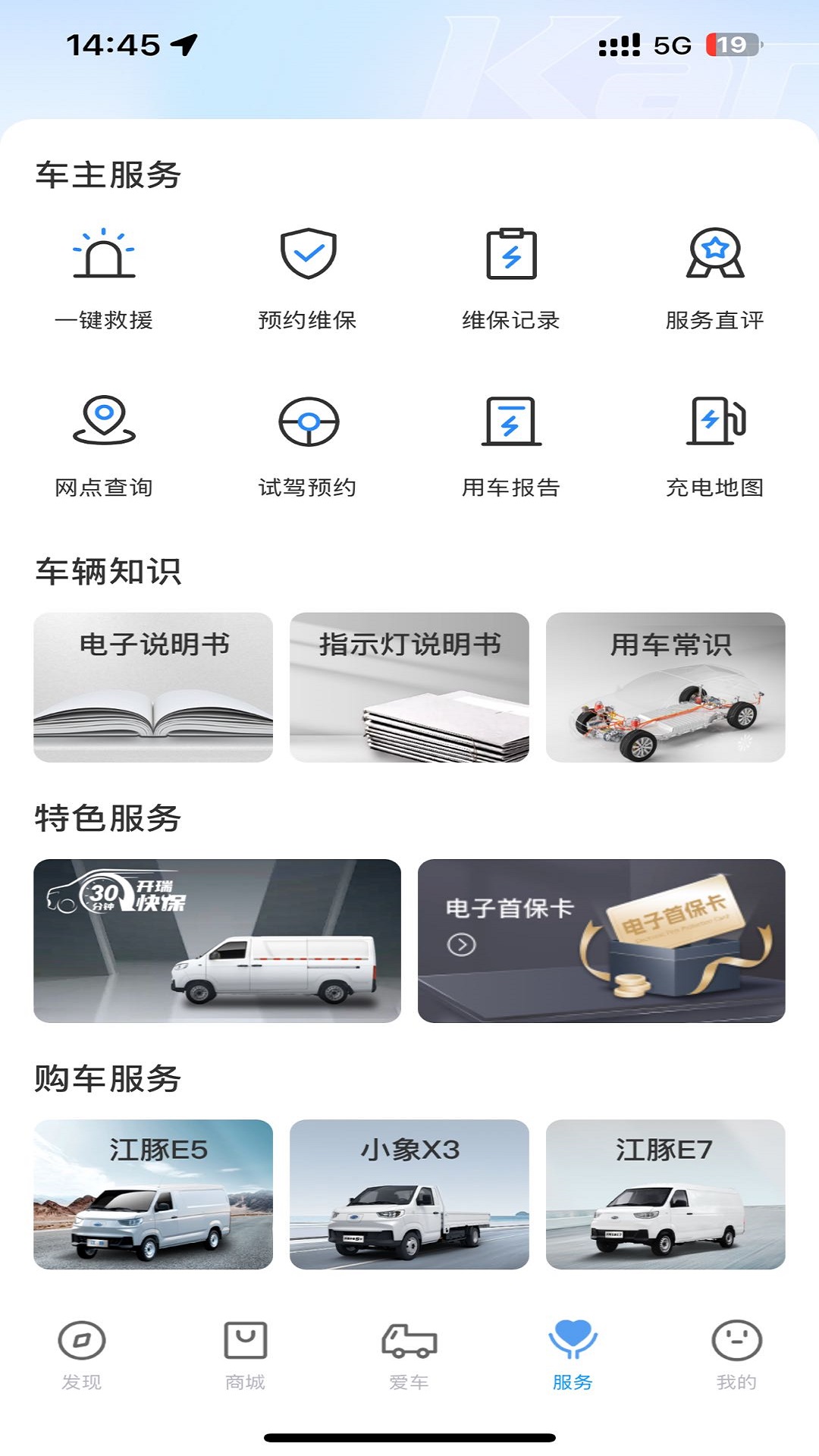This screenshot has height=1456, width=819.
Task: Open the 电子说明书 manual card
Action: (153, 686)
